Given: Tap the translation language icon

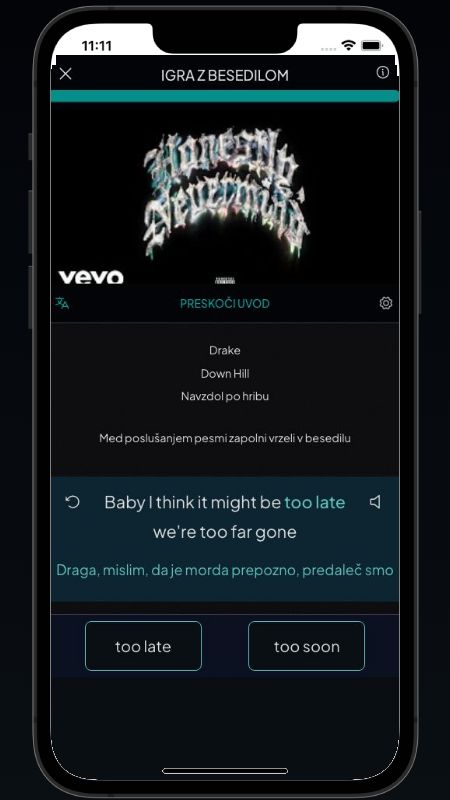Looking at the screenshot, I should (62, 303).
